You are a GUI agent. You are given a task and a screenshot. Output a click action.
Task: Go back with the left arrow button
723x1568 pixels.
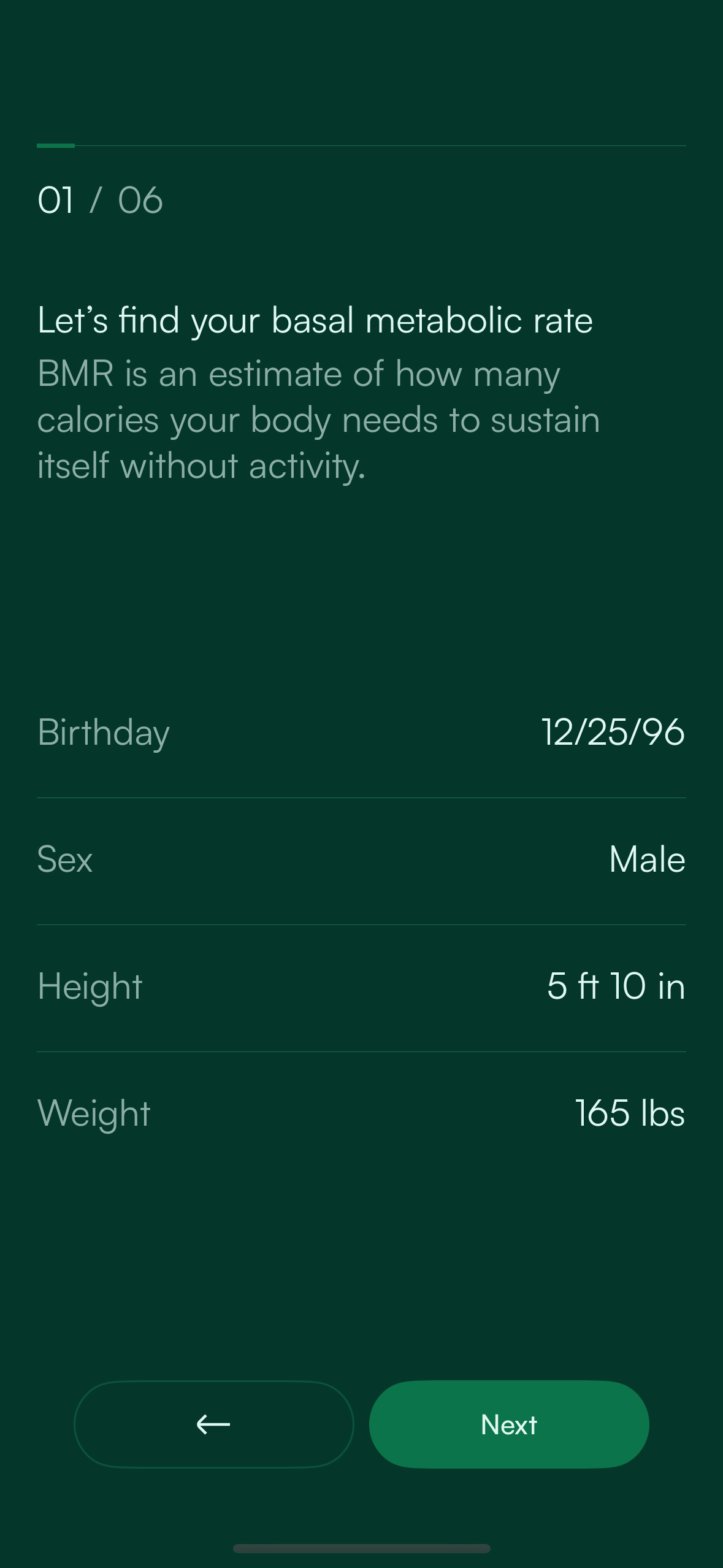click(213, 1424)
